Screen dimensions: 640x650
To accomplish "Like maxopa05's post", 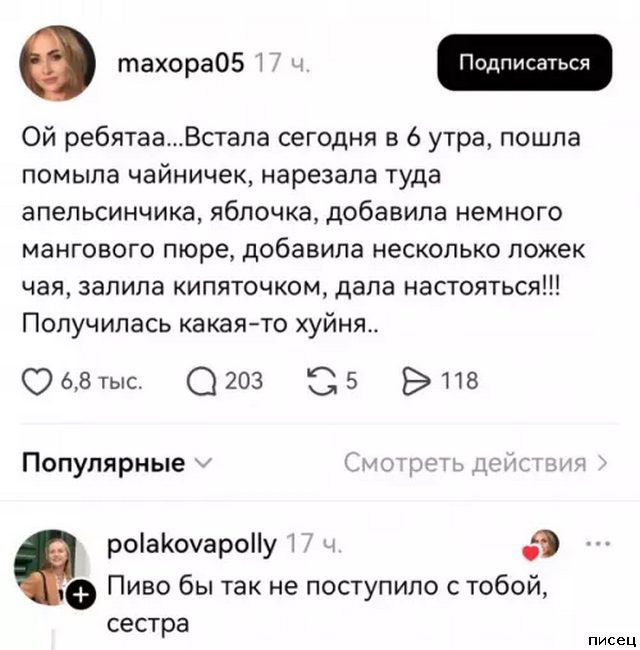I will coord(38,381).
